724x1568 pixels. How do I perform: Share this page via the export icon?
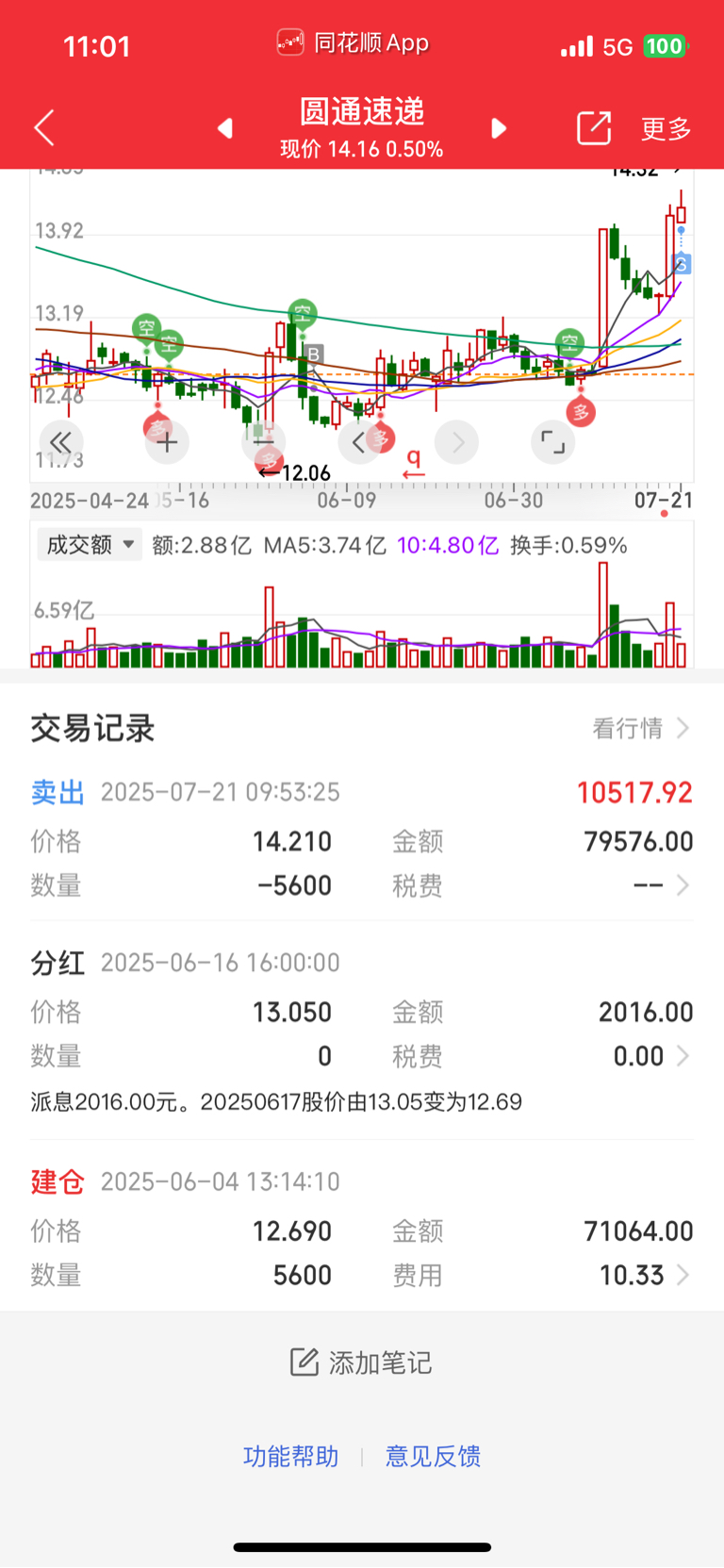point(594,127)
